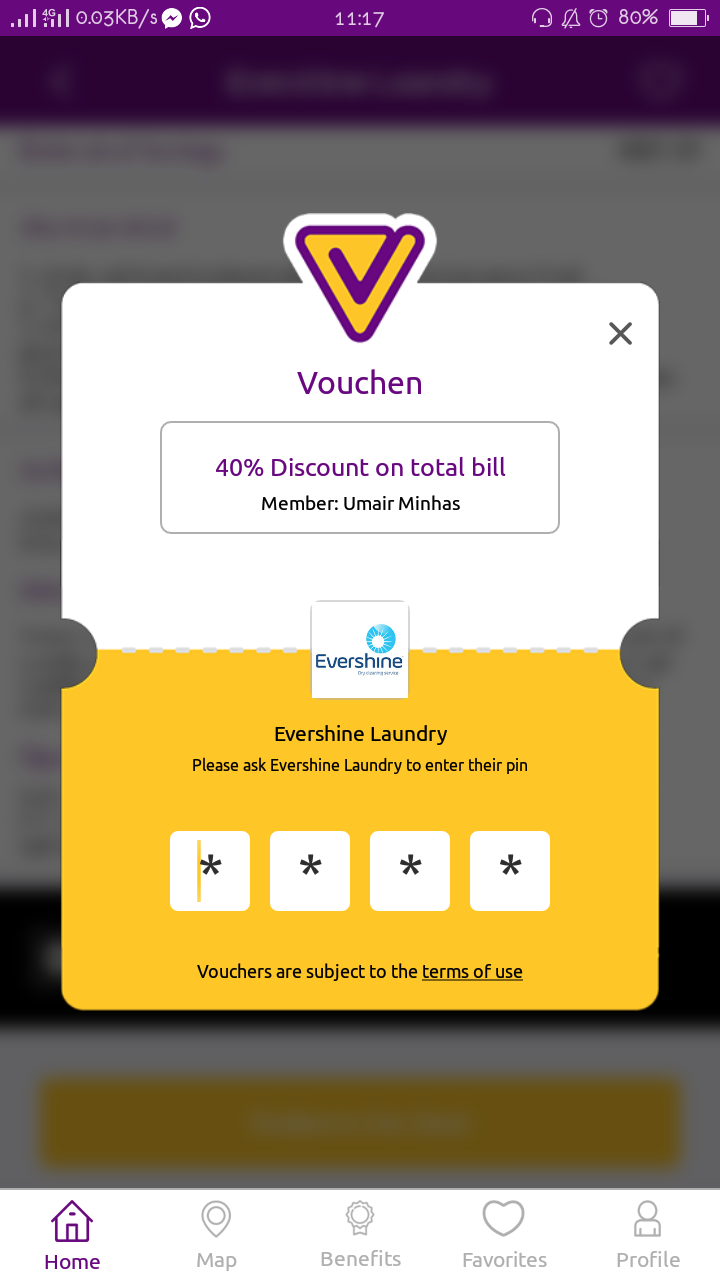The height and width of the screenshot is (1280, 720).
Task: Switch to the Map tab
Action: (x=216, y=1235)
